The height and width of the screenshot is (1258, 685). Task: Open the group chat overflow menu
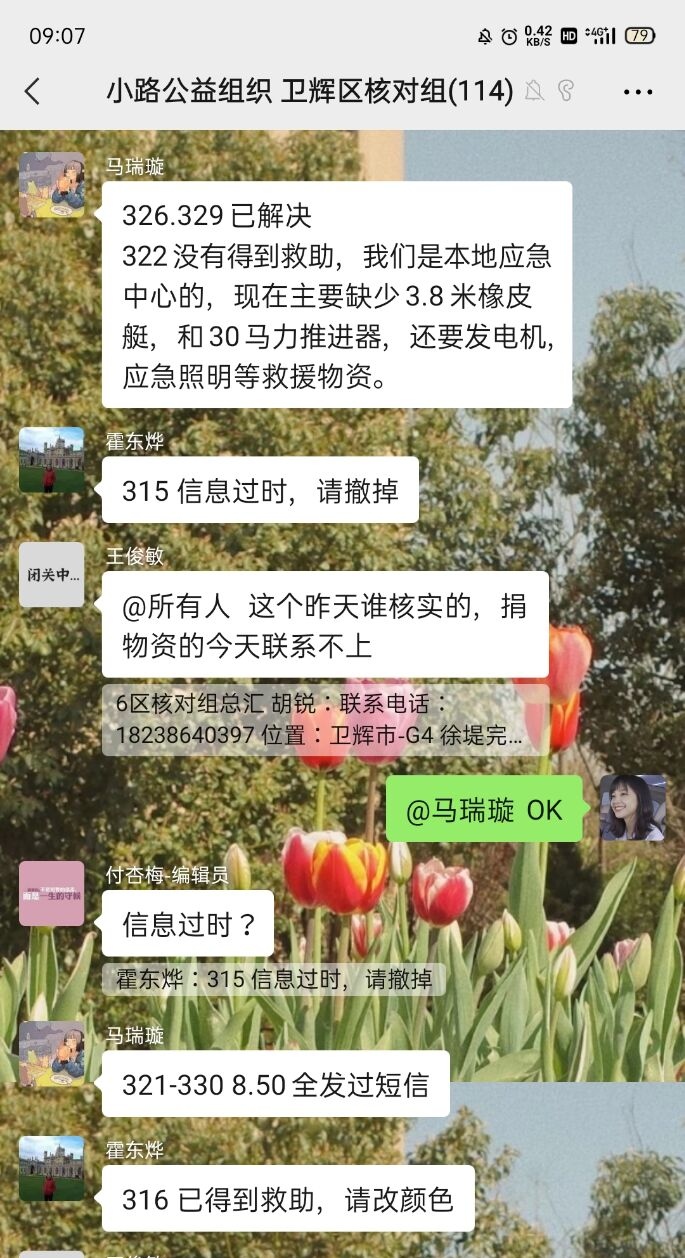[x=637, y=92]
